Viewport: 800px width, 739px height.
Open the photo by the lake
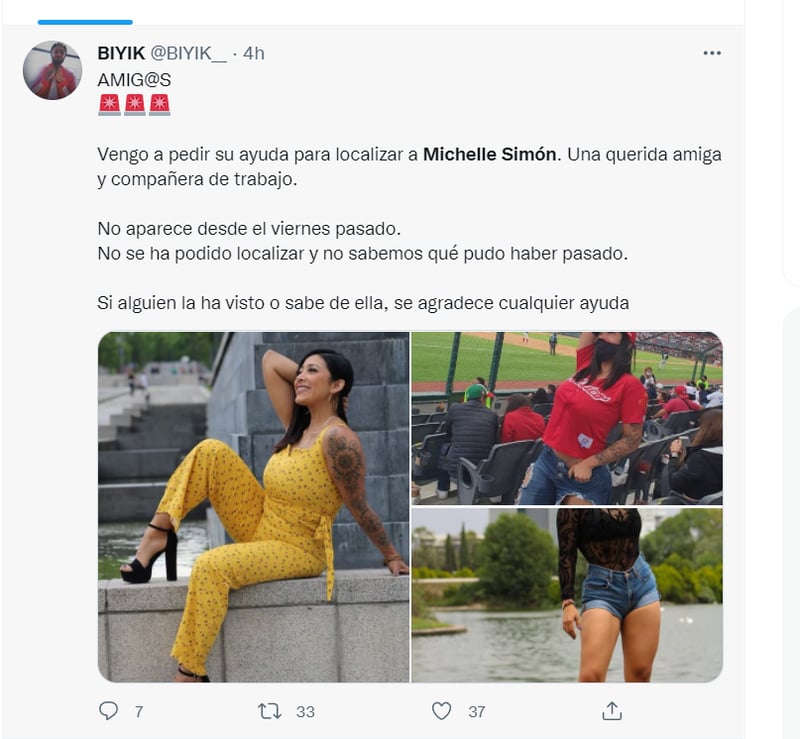567,595
